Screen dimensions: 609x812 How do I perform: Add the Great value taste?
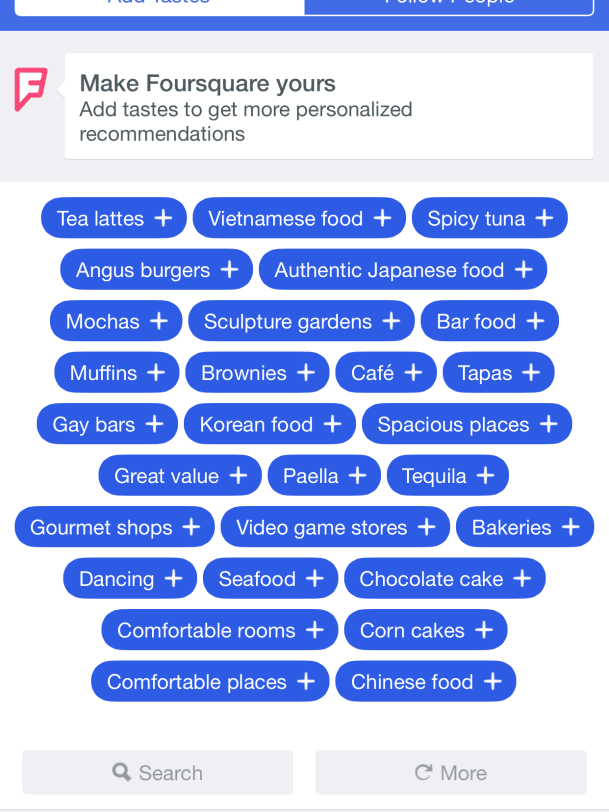180,476
